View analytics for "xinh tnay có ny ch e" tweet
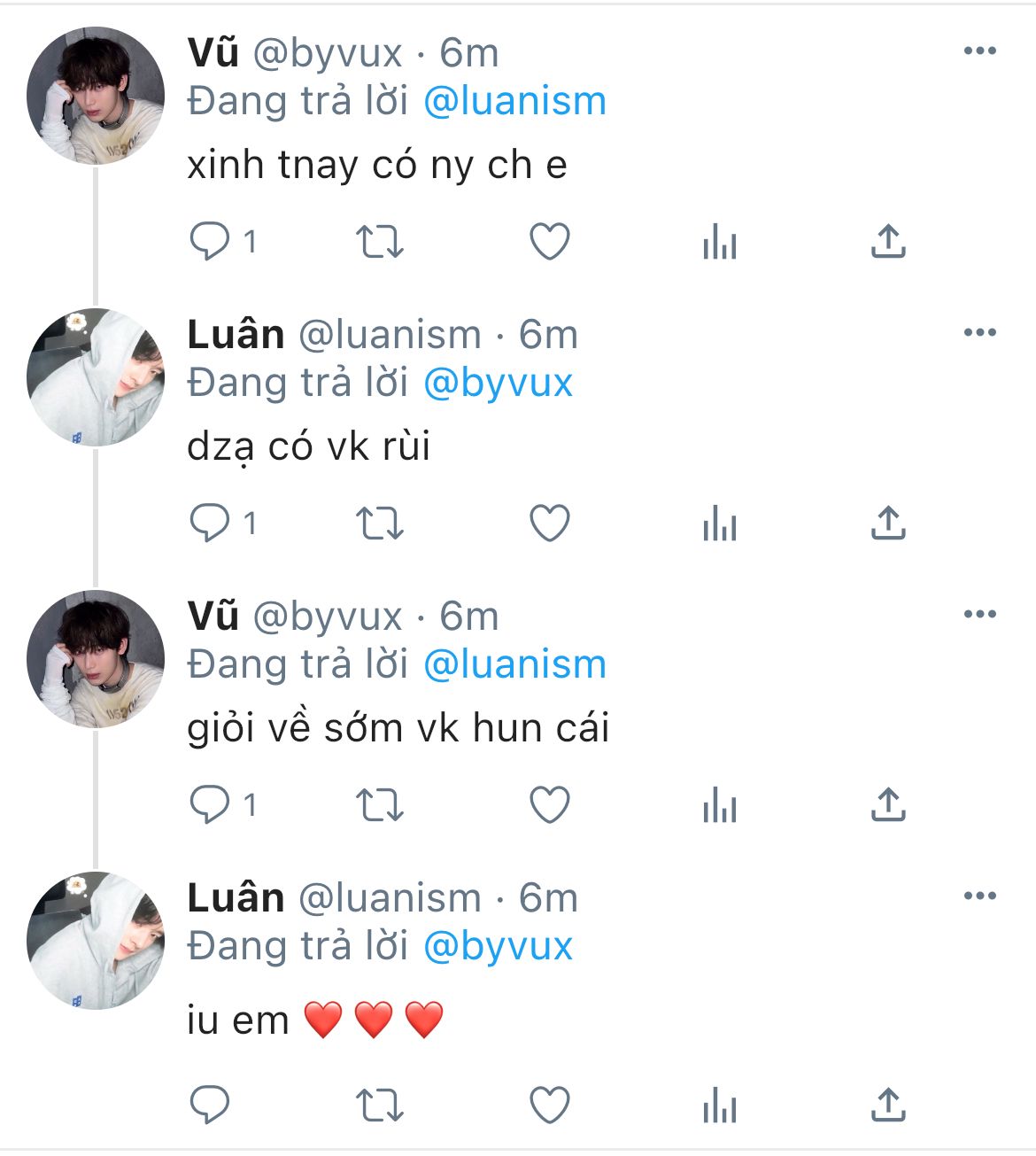Screen dimensions: 1036x1156 719,242
